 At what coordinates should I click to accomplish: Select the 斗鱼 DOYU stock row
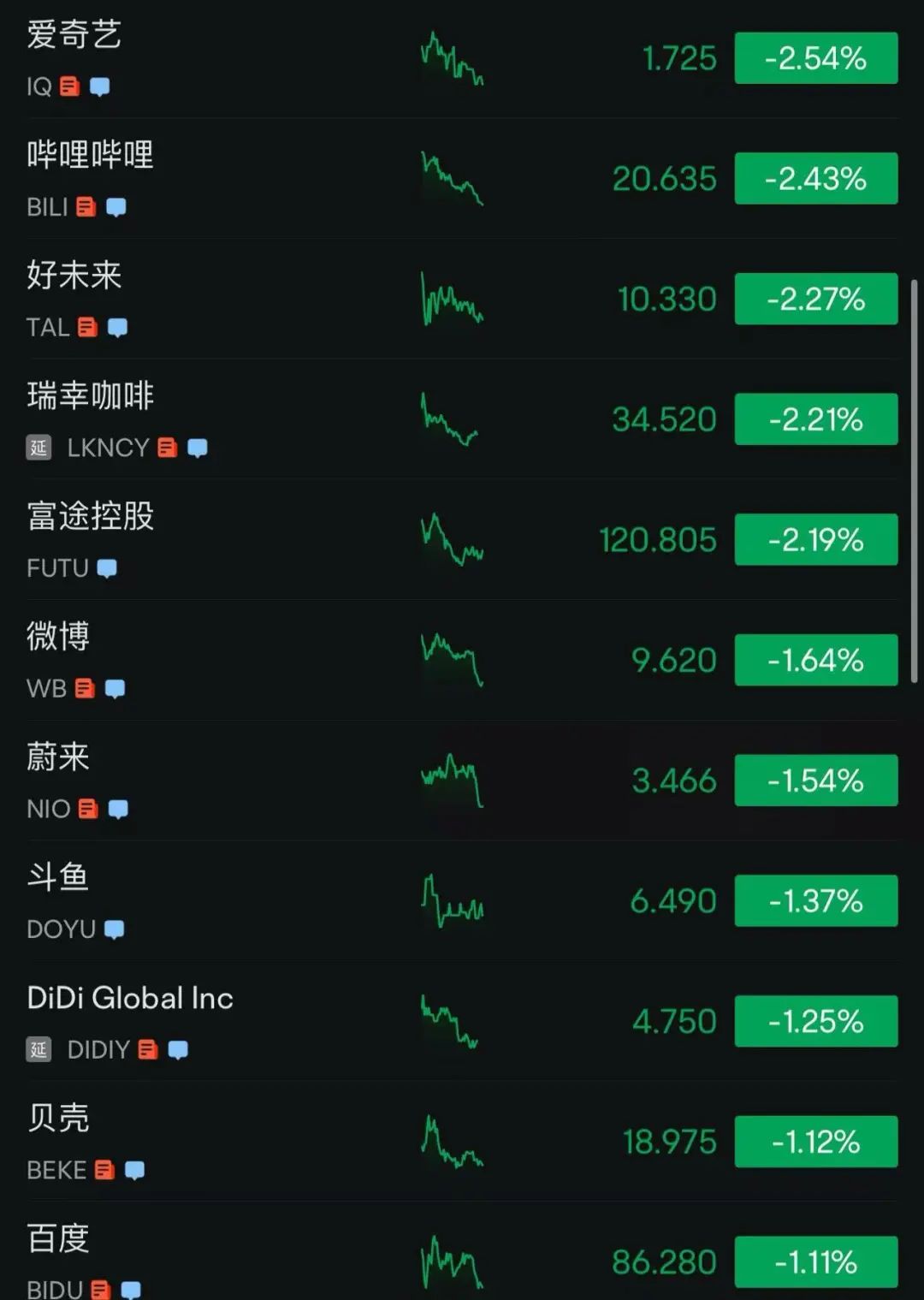tap(58, 878)
